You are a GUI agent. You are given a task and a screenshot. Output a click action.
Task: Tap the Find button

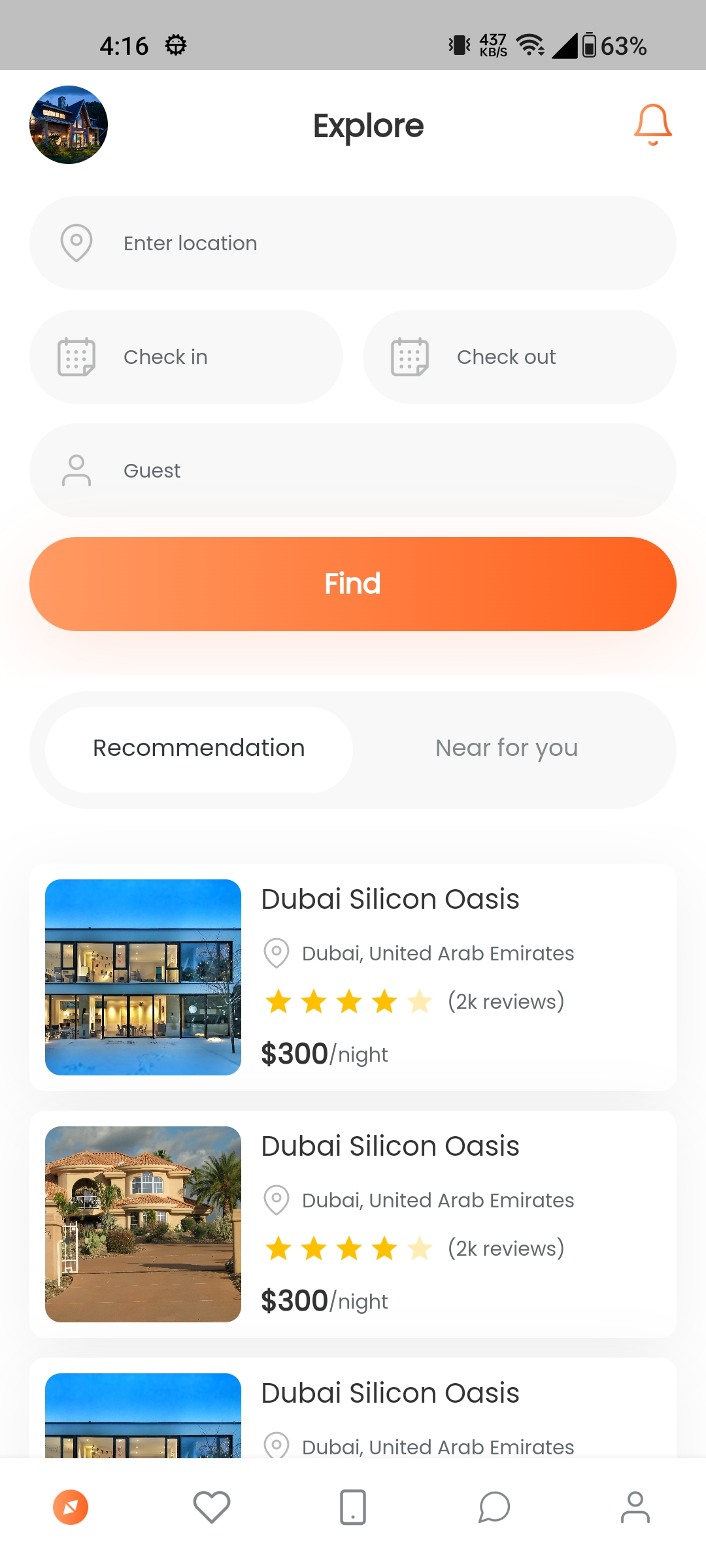[x=353, y=584]
